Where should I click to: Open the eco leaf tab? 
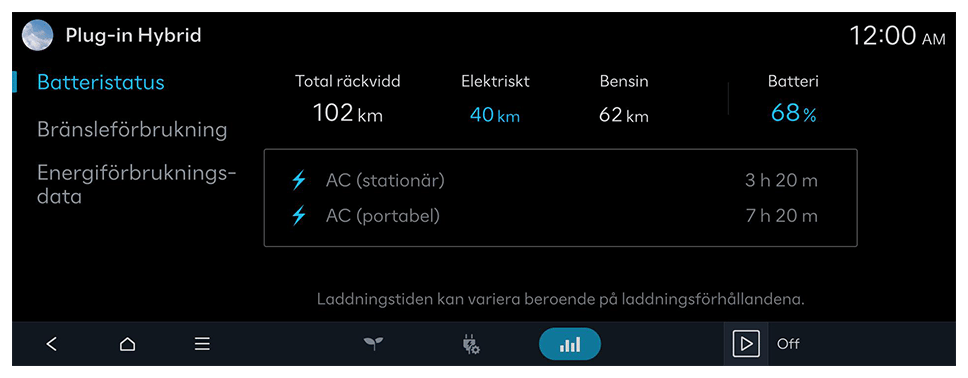pos(373,343)
